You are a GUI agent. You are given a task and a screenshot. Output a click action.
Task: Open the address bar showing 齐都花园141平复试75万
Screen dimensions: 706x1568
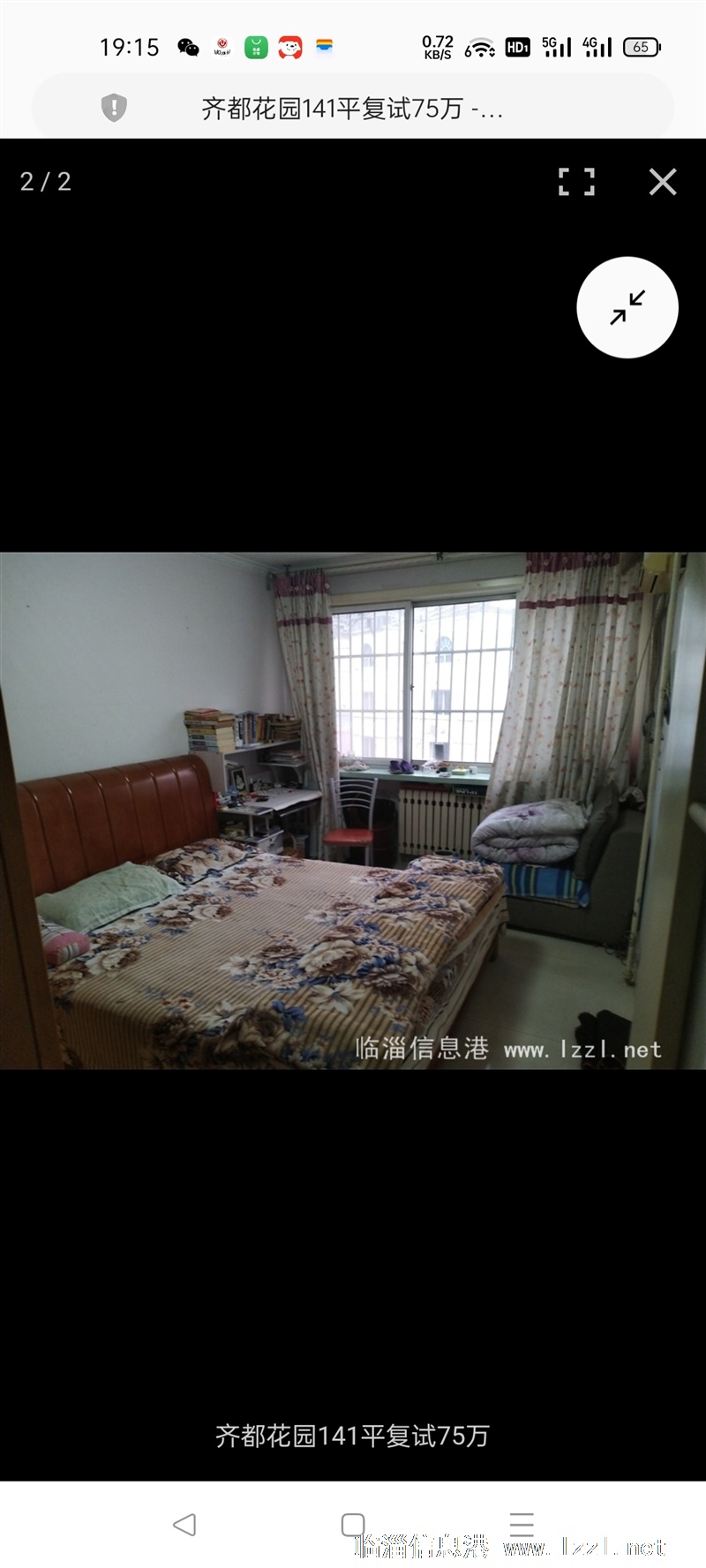click(353, 108)
